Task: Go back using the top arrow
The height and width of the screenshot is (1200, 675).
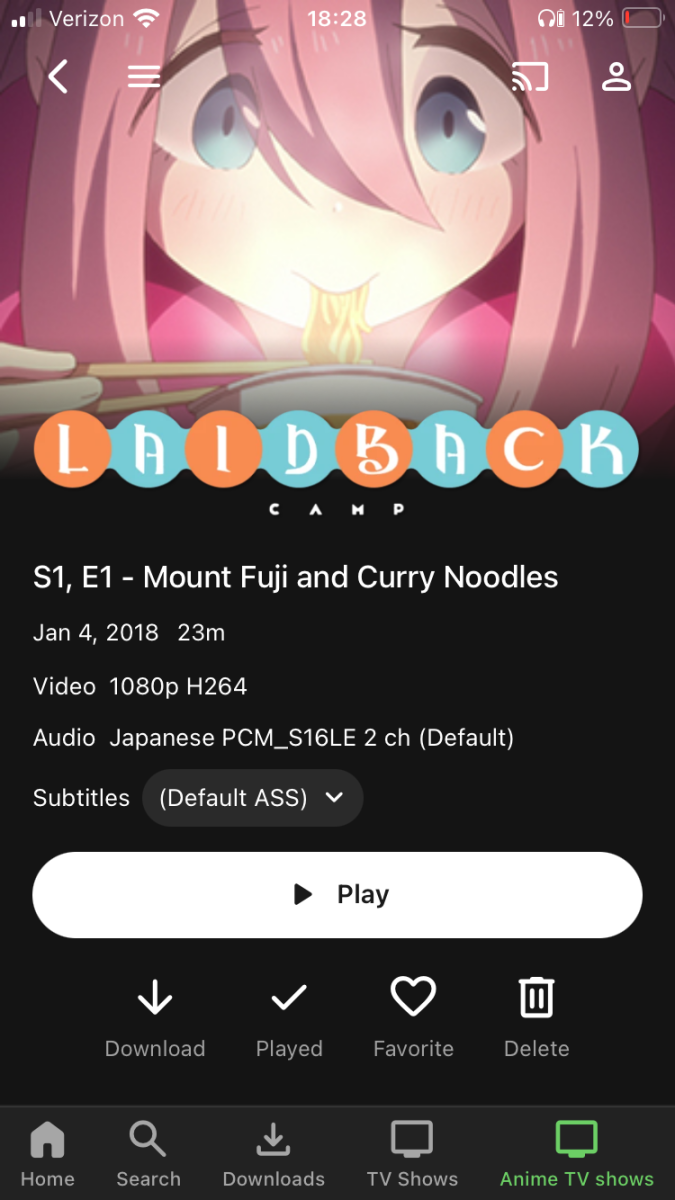Action: point(58,77)
